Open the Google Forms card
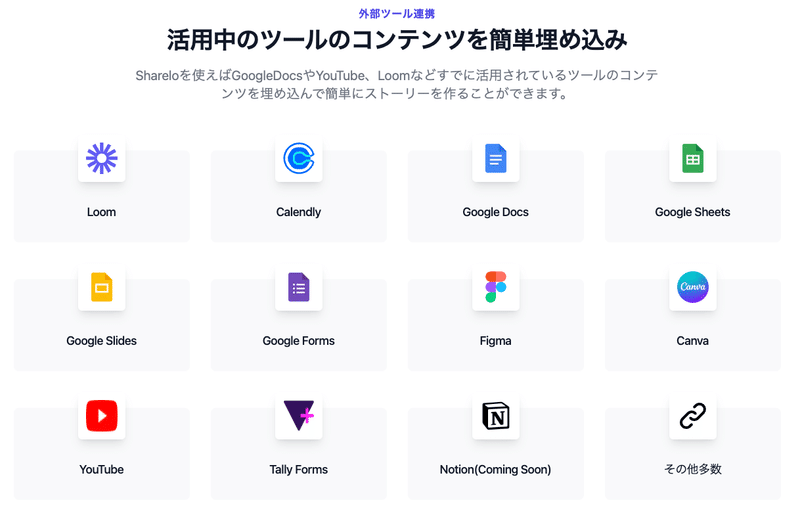Image resolution: width=800 pixels, height=513 pixels. [298, 325]
